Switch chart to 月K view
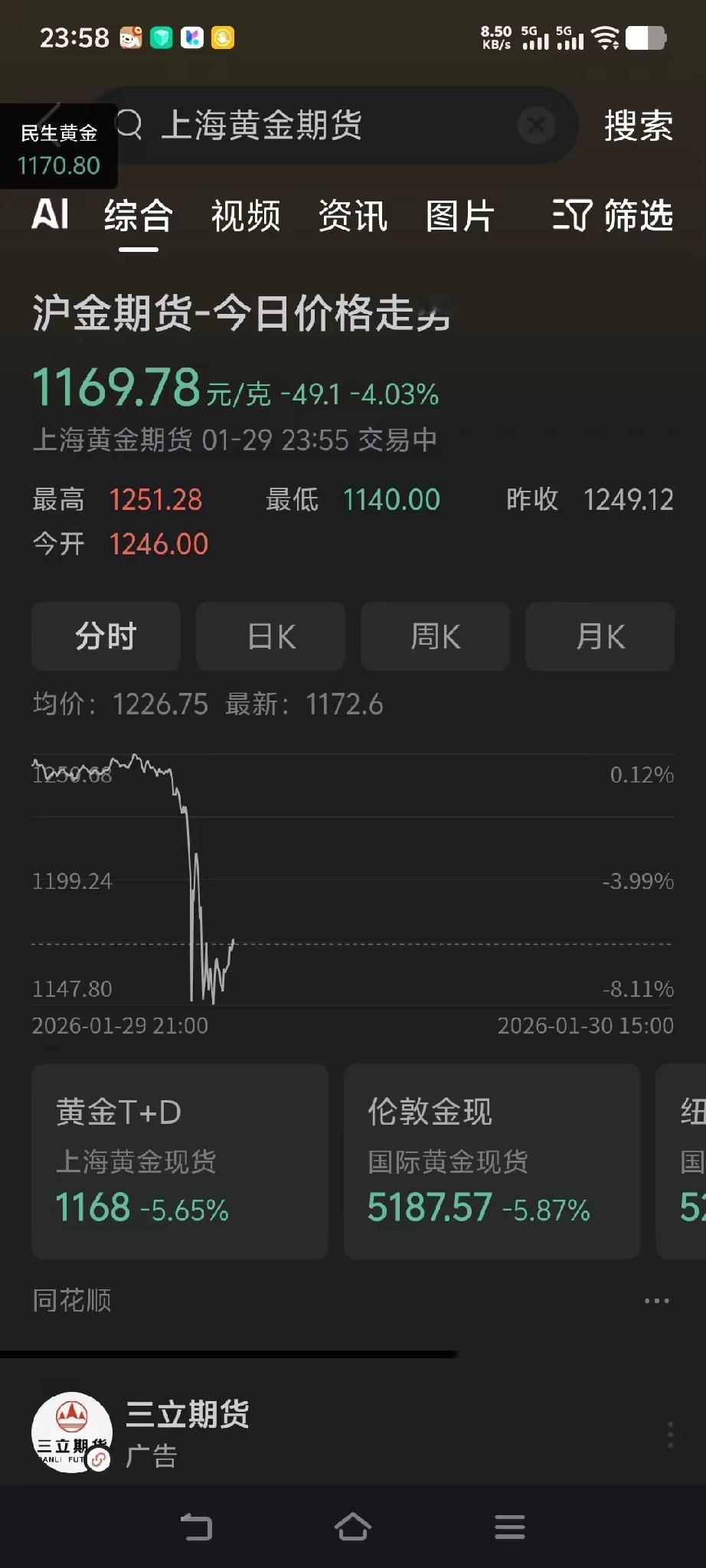The image size is (706, 1568). click(599, 636)
